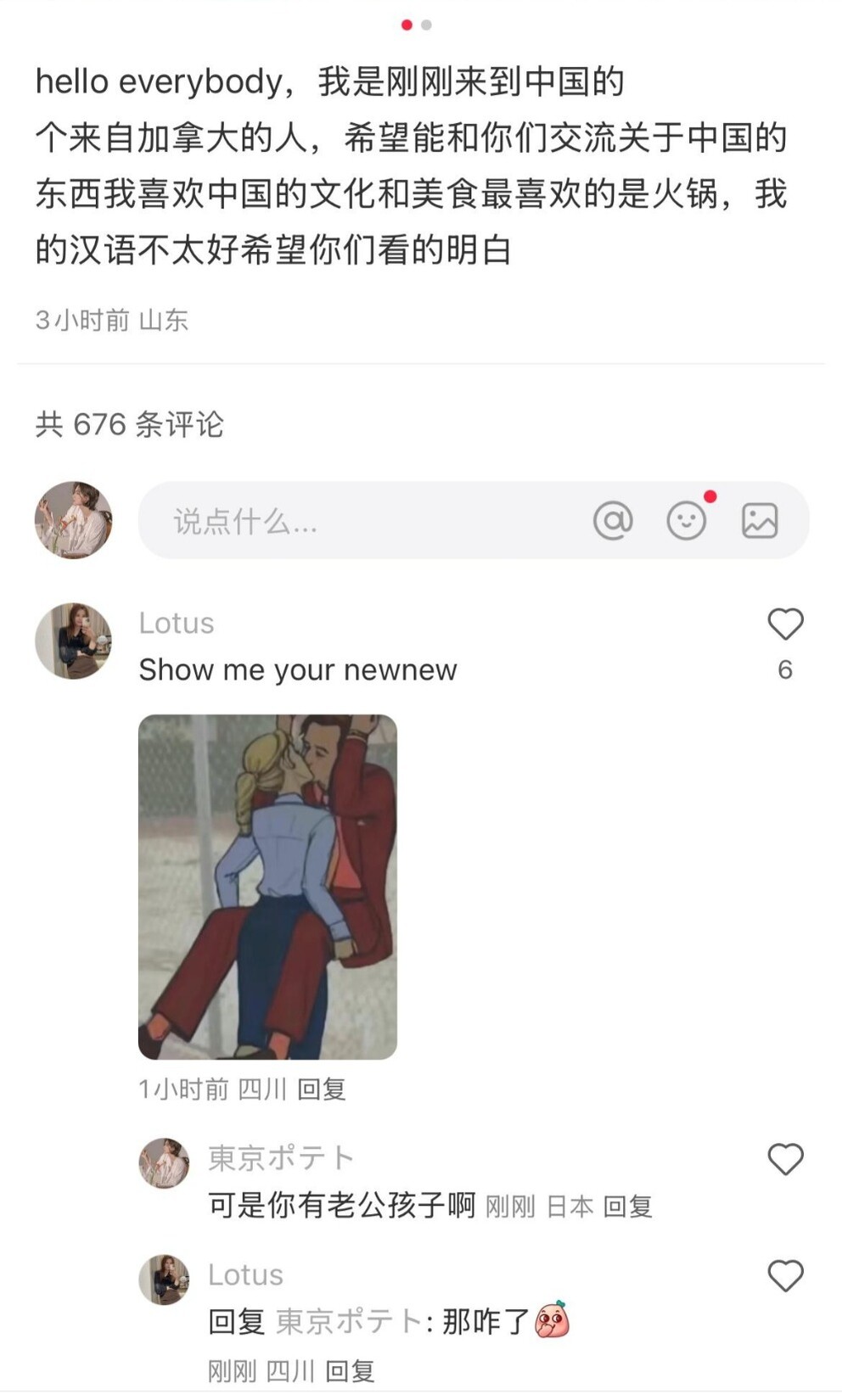The width and height of the screenshot is (842, 1400).
Task: Open 東京ポテト's profile via username
Action: coord(281,1157)
